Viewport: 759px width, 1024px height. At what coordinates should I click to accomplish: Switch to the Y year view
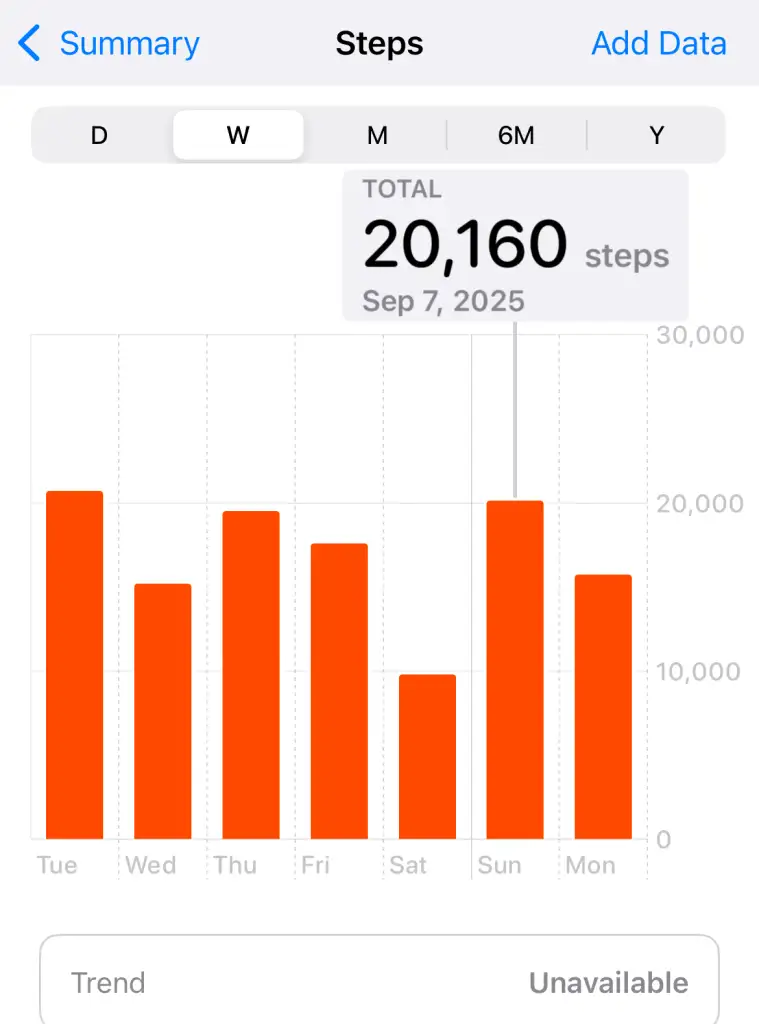[656, 135]
